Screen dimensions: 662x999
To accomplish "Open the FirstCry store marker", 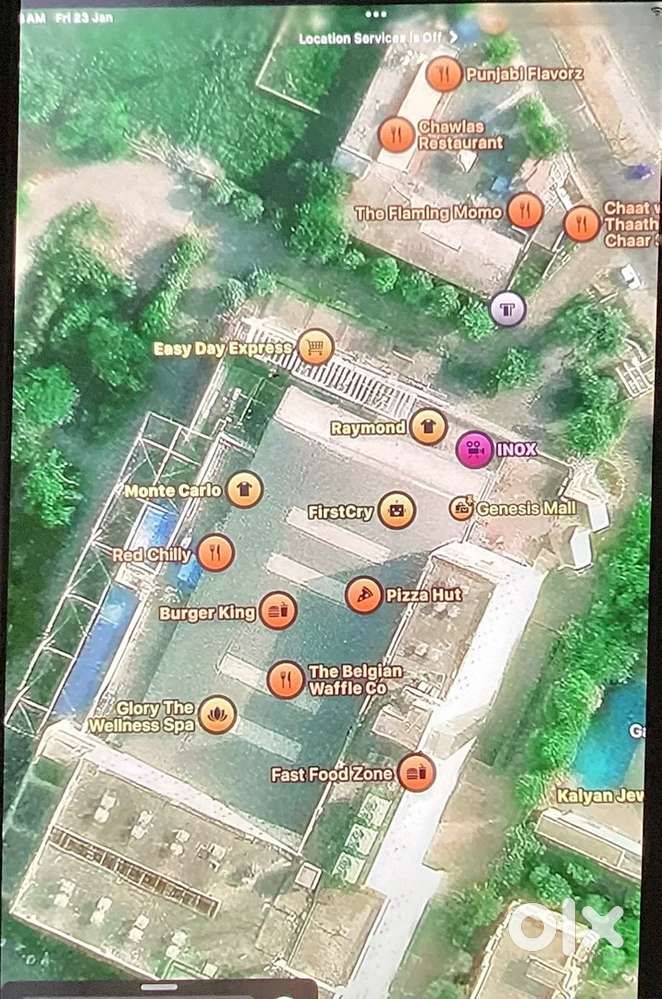I will 397,511.
